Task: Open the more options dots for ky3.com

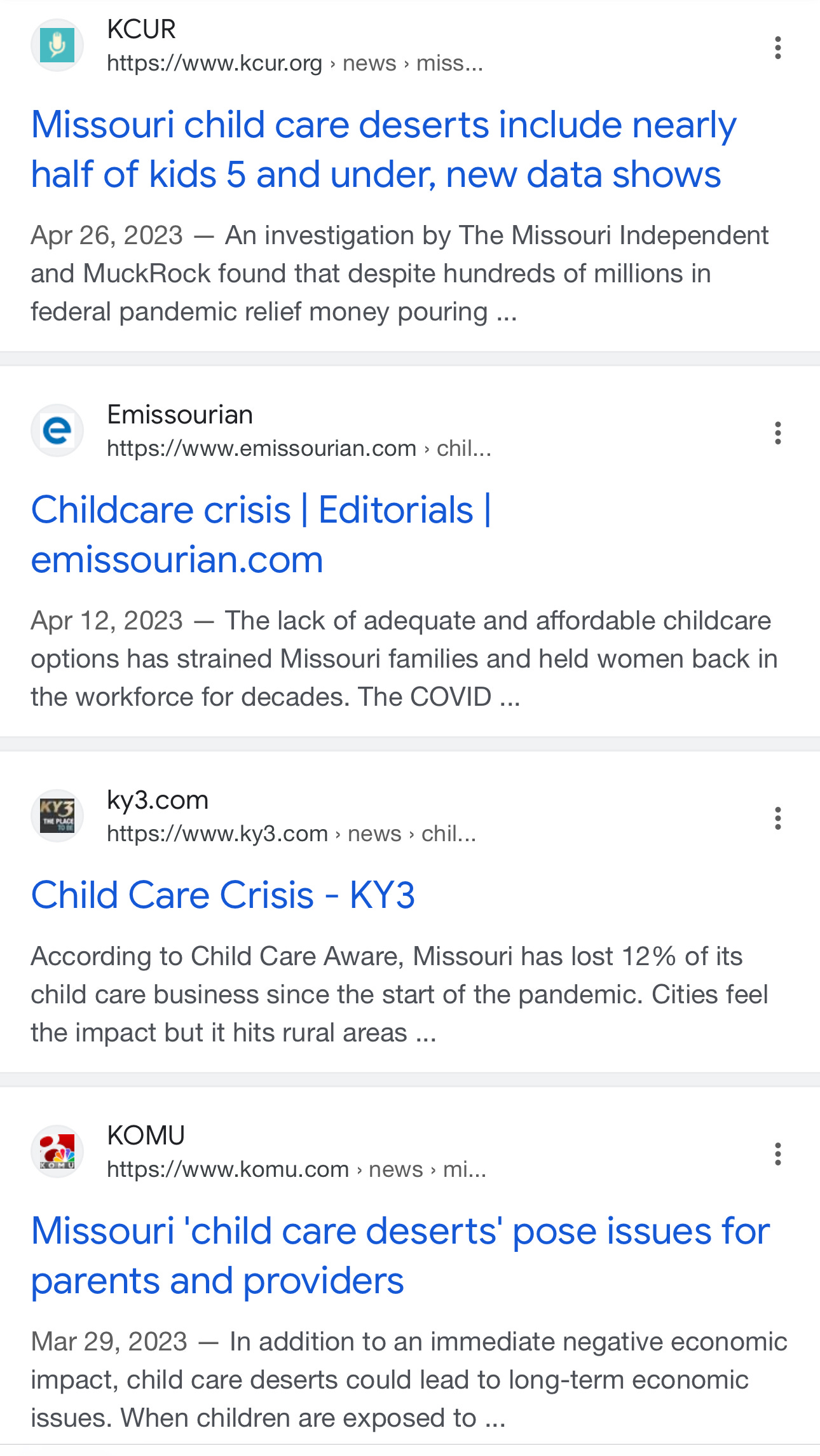Action: pyautogui.click(x=777, y=818)
